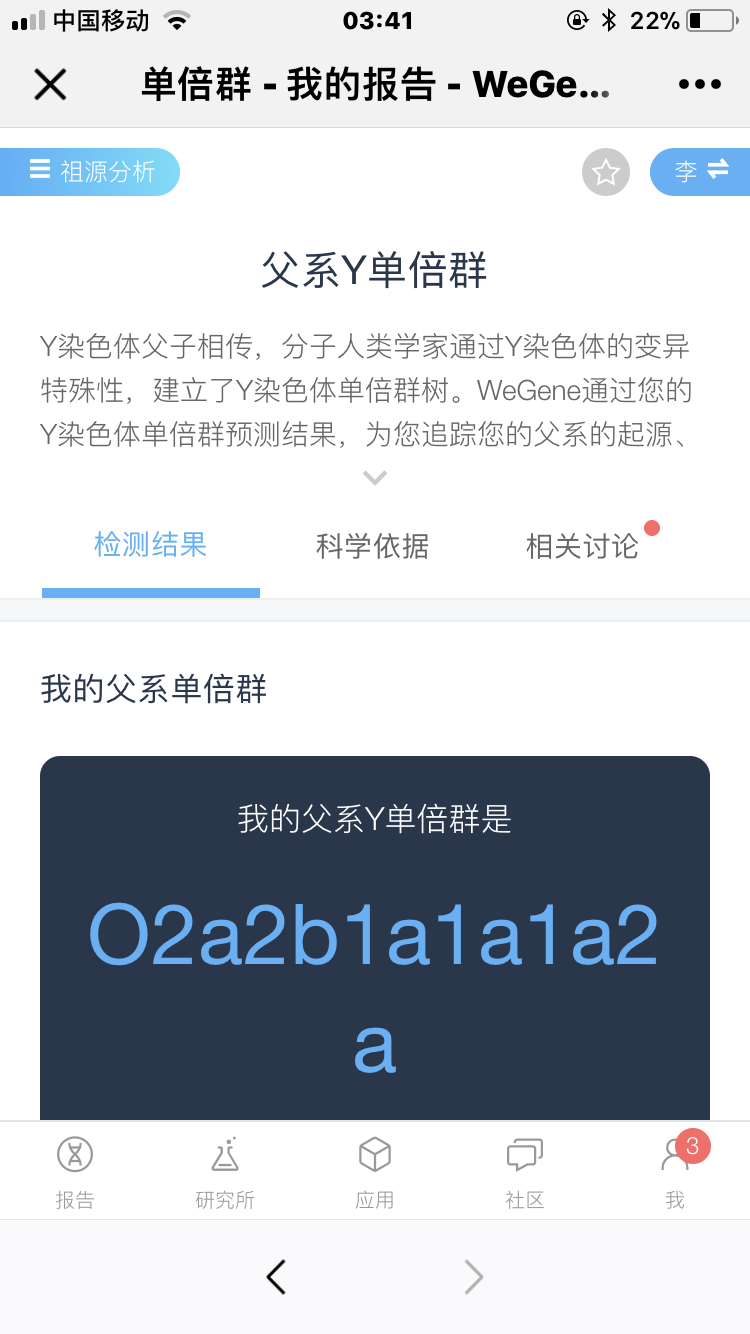Open the 祖源分析 menu
This screenshot has width=750, height=1334.
pos(90,171)
